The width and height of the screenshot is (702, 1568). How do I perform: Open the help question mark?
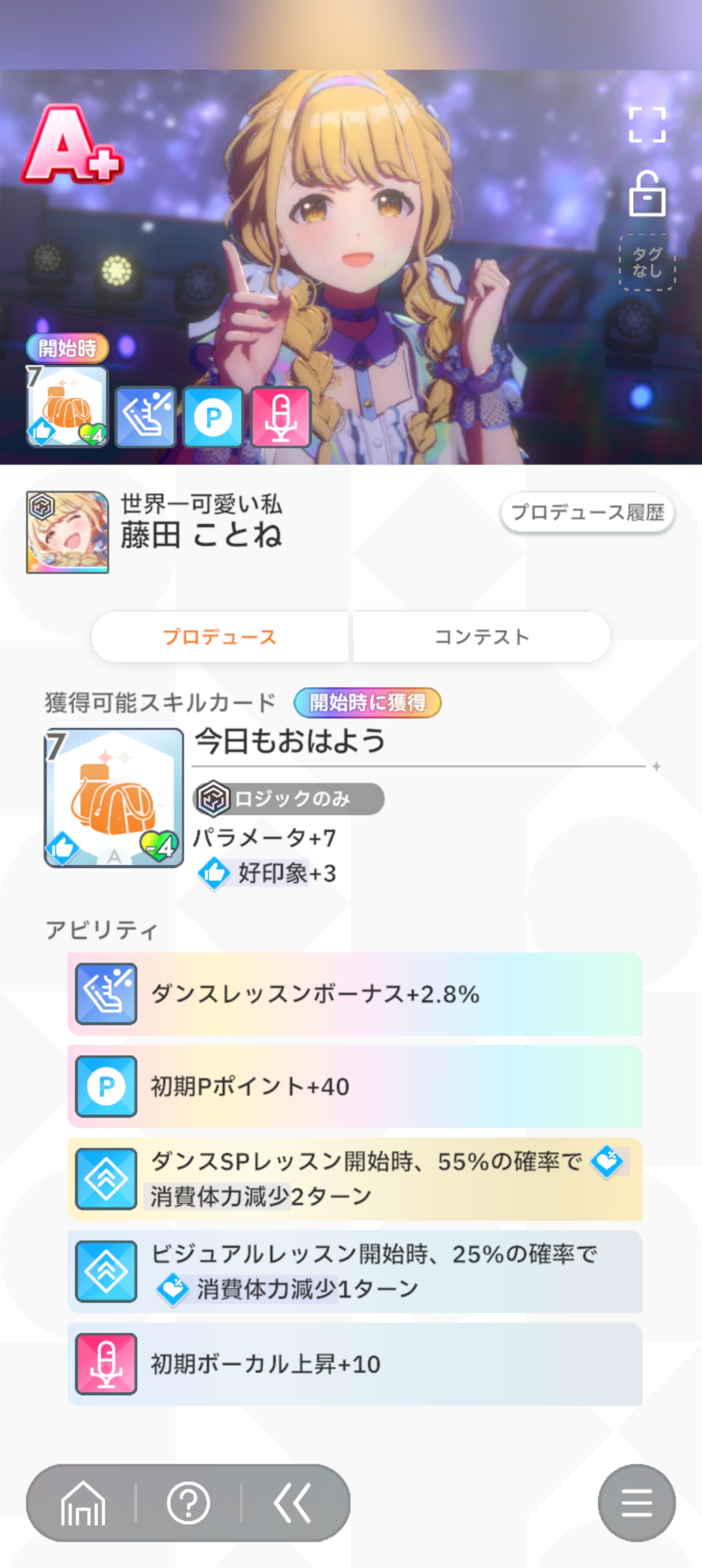(188, 1502)
